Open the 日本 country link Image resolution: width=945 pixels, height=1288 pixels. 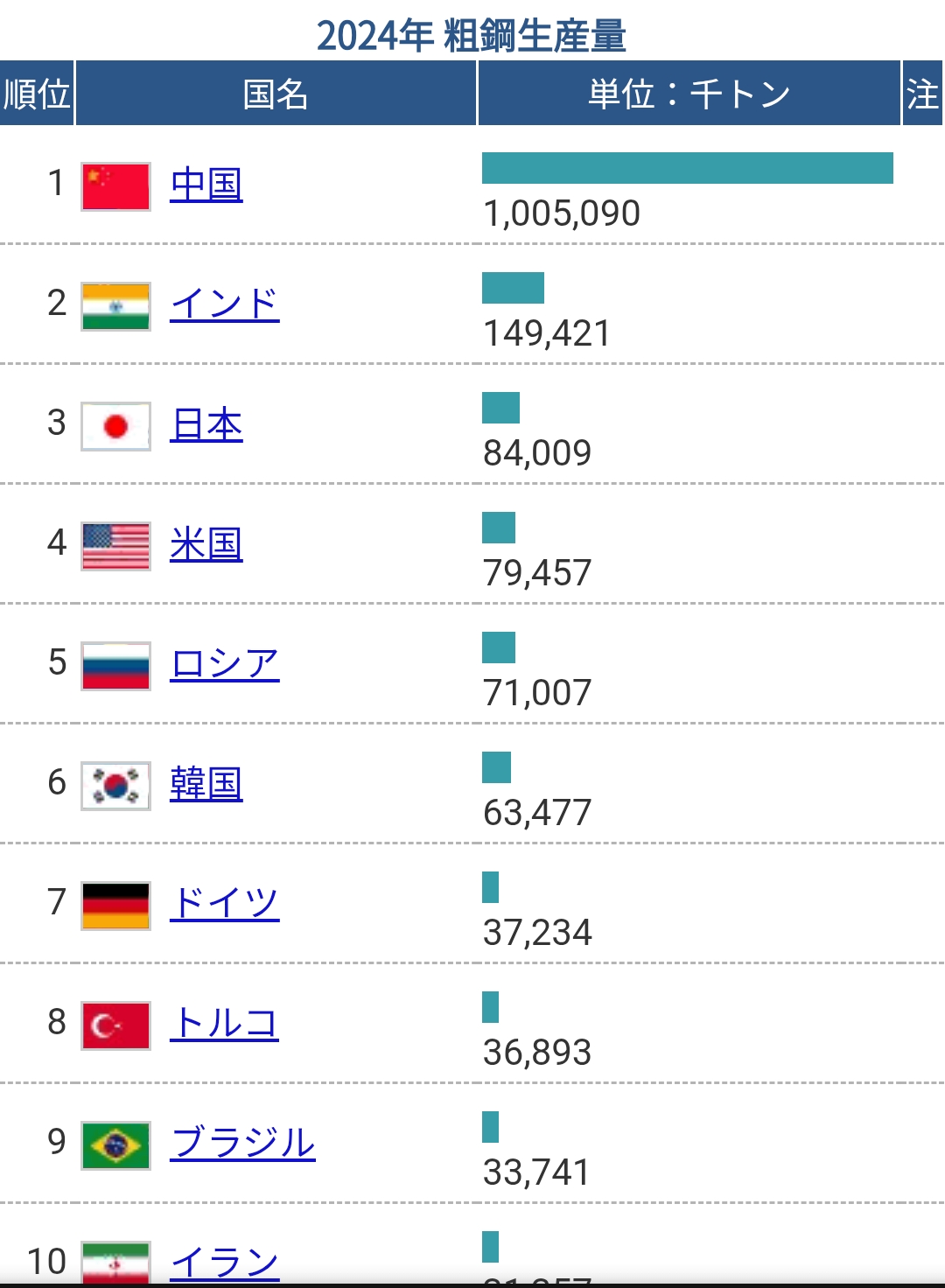(206, 424)
